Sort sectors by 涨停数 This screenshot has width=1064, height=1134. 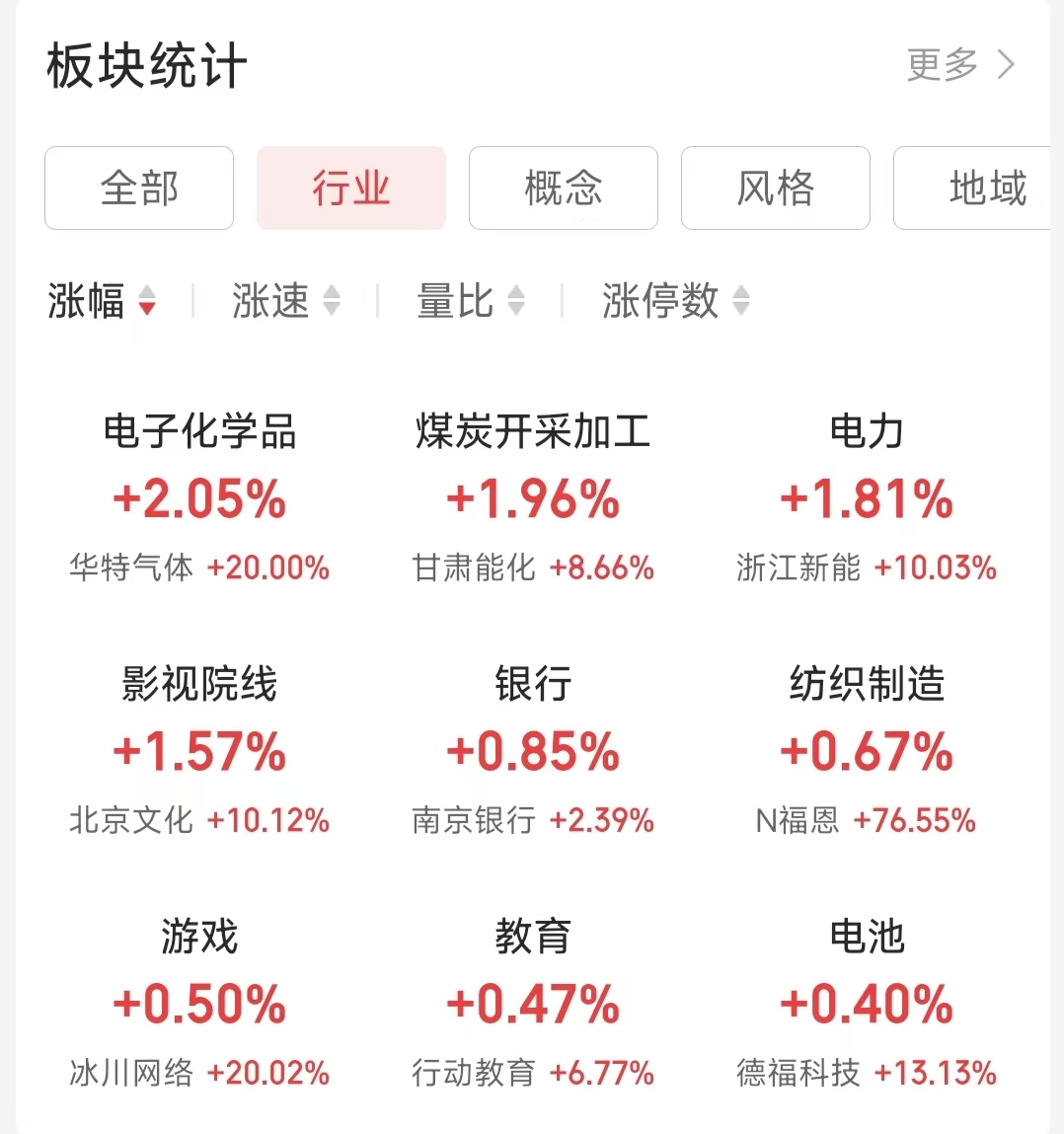click(x=675, y=301)
